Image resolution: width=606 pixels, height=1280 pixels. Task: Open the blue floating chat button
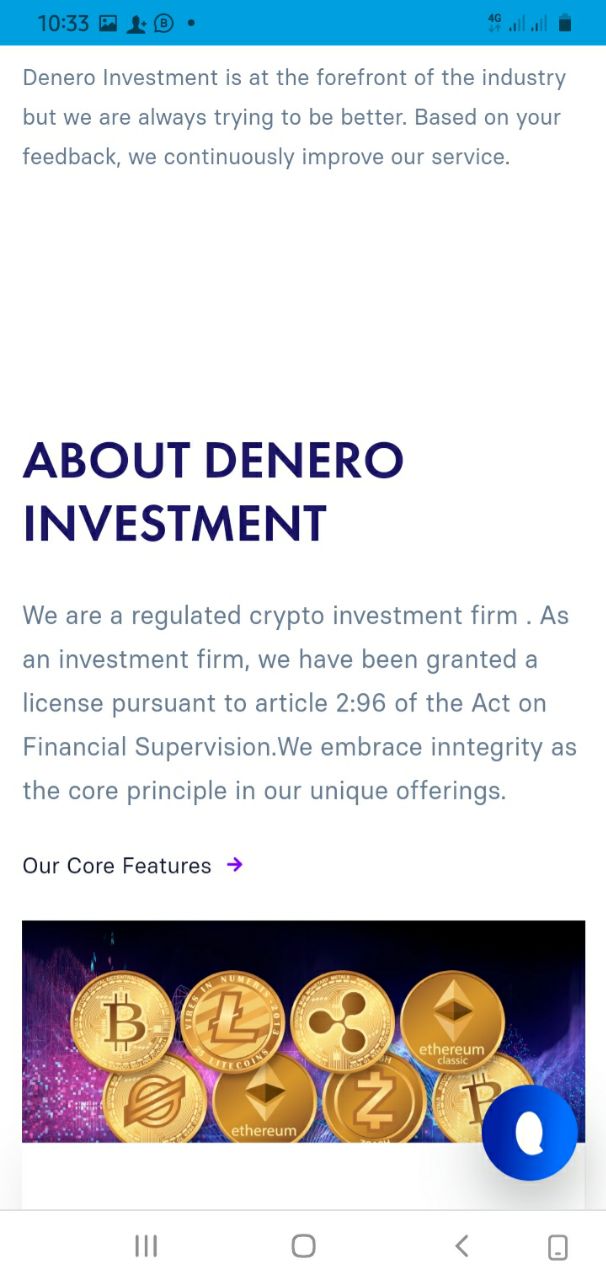click(530, 1133)
